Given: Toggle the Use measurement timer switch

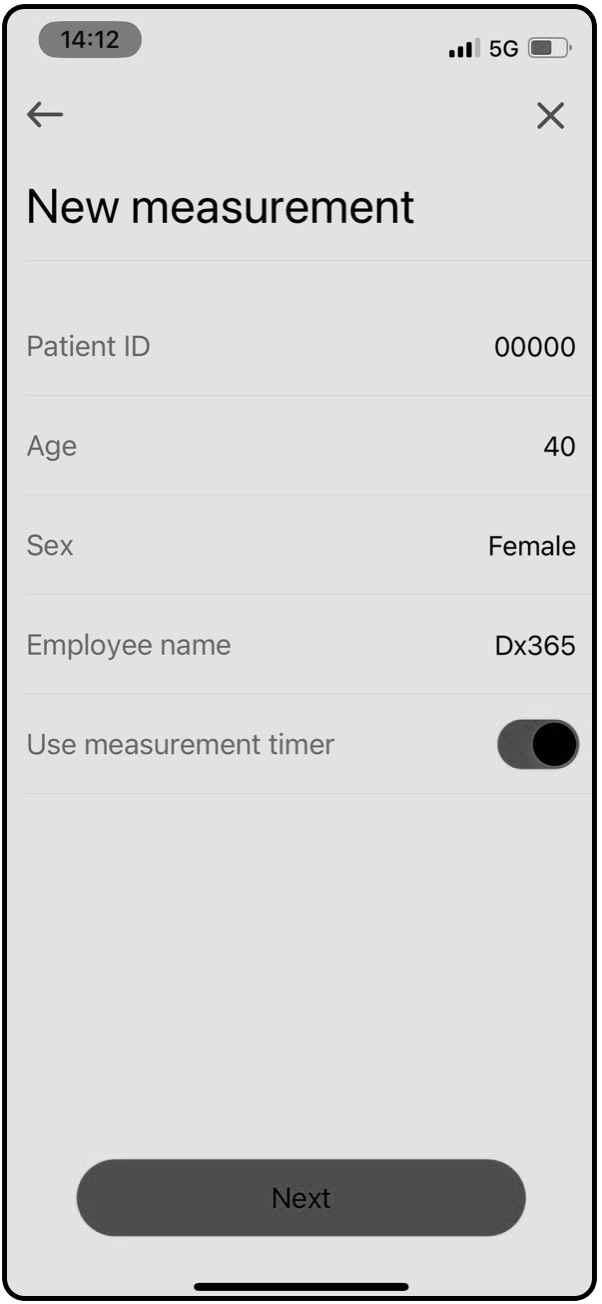Looking at the screenshot, I should click(x=538, y=745).
